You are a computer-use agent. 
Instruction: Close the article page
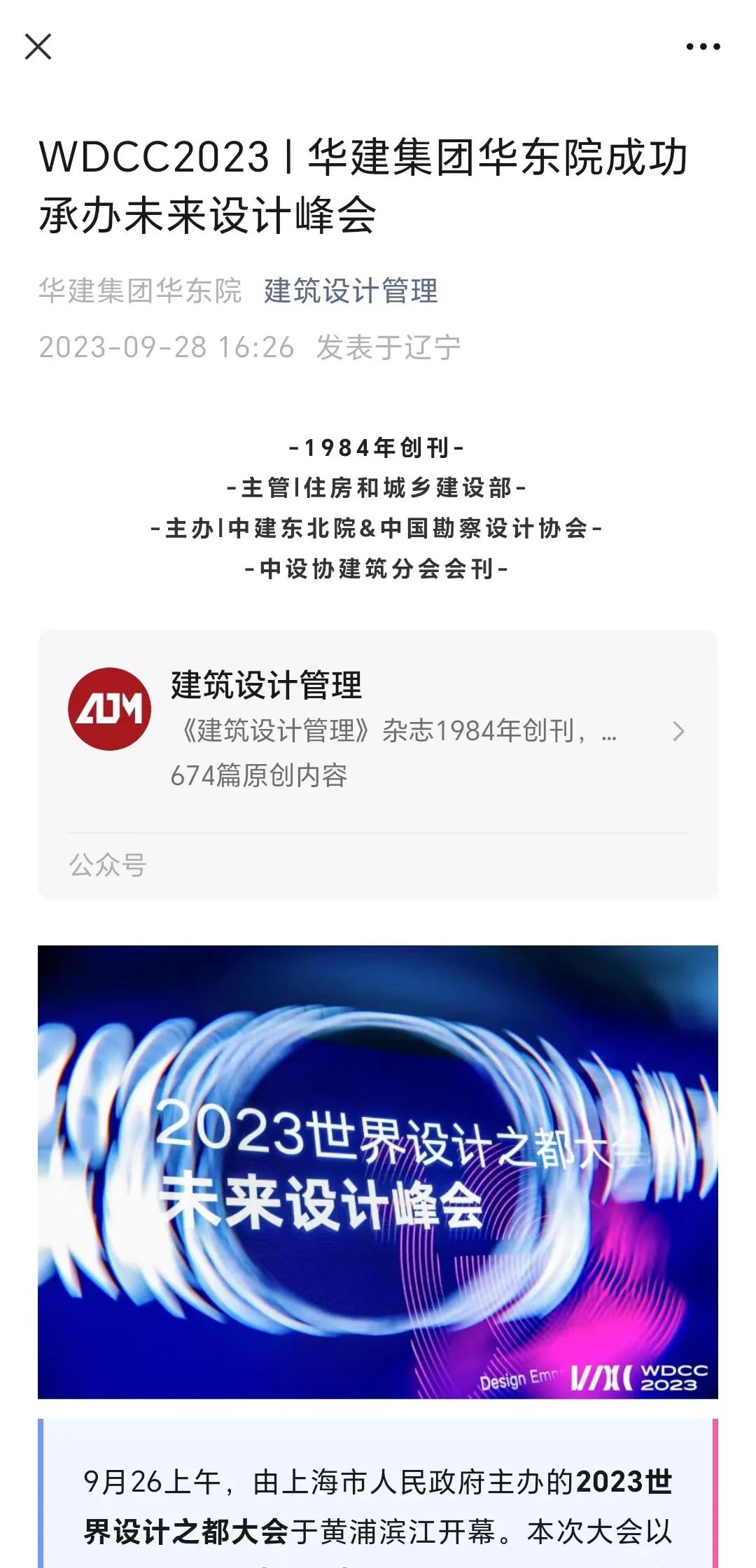pyautogui.click(x=38, y=47)
